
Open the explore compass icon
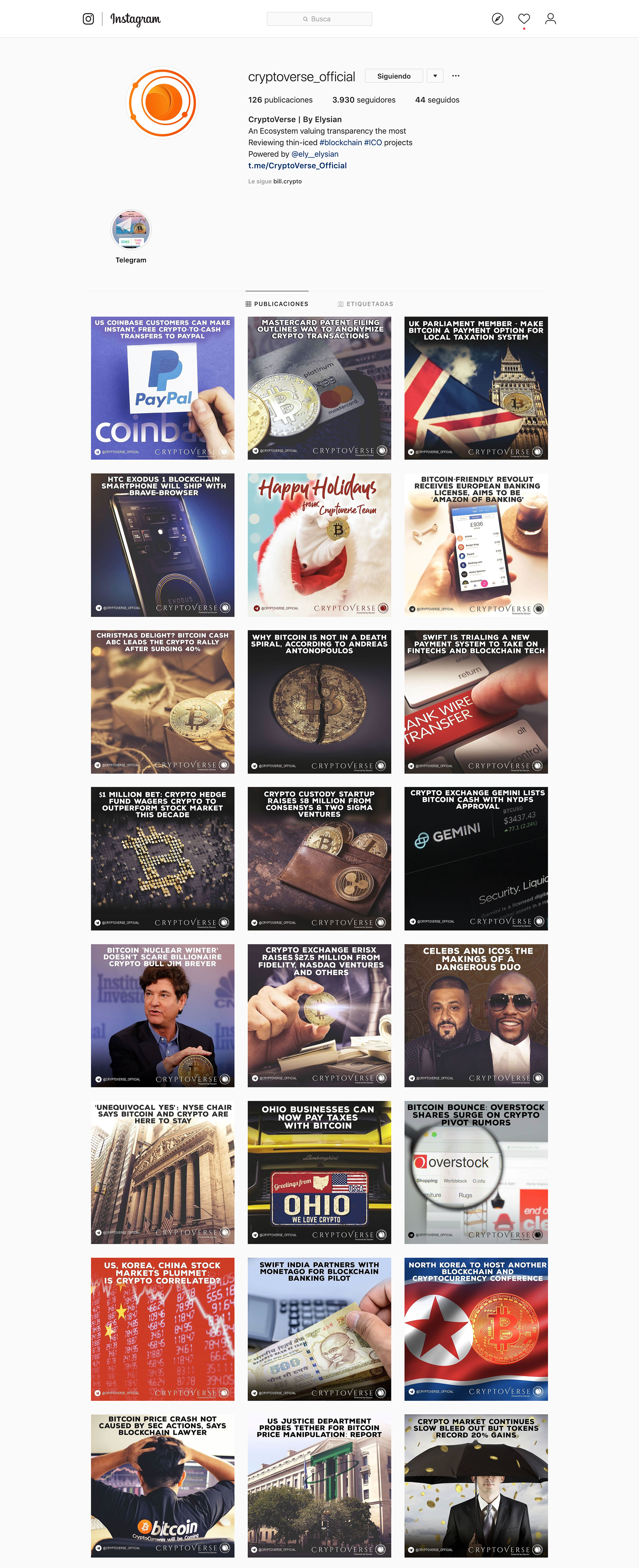497,19
